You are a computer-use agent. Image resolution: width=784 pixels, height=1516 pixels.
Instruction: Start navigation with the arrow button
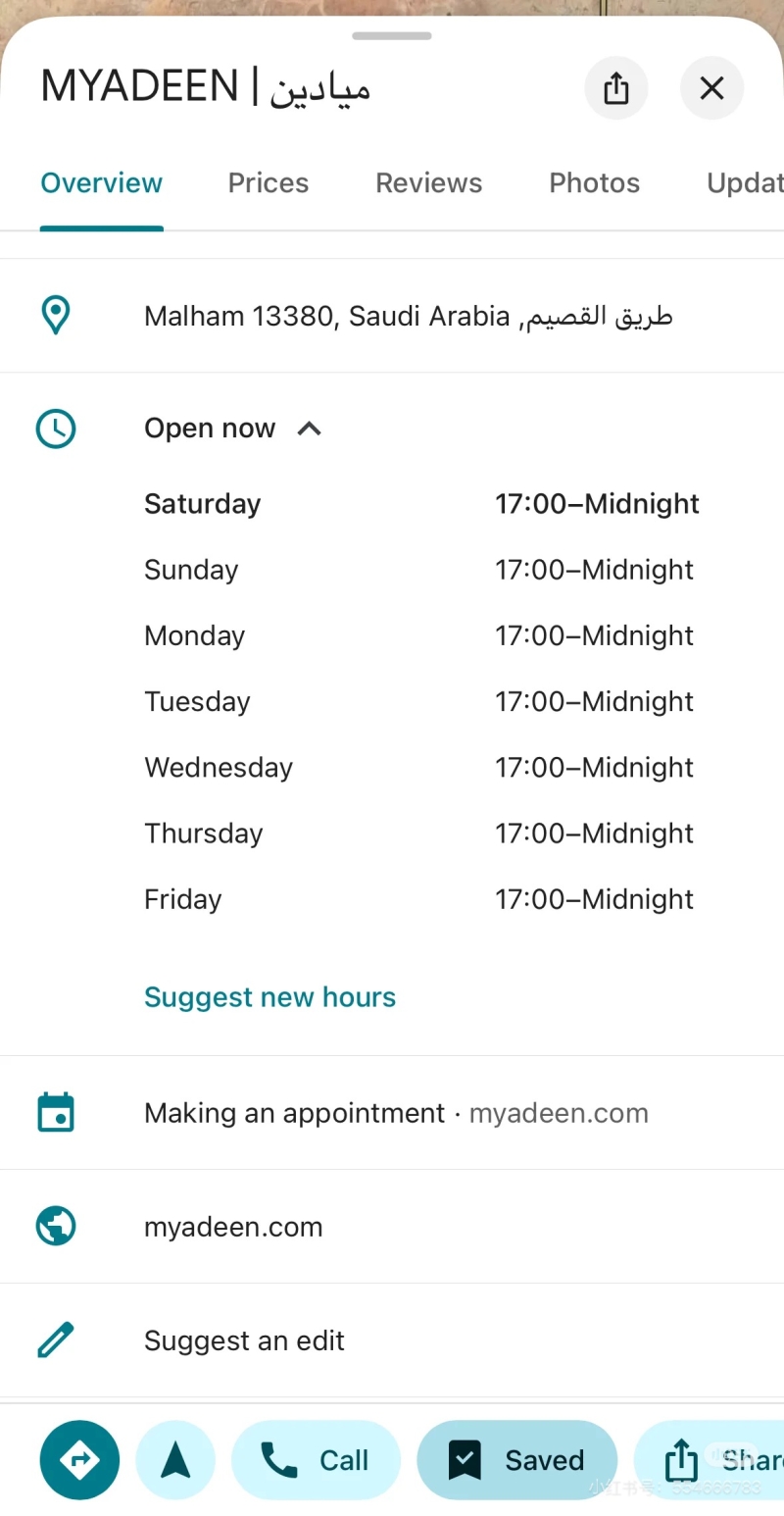coord(175,1460)
